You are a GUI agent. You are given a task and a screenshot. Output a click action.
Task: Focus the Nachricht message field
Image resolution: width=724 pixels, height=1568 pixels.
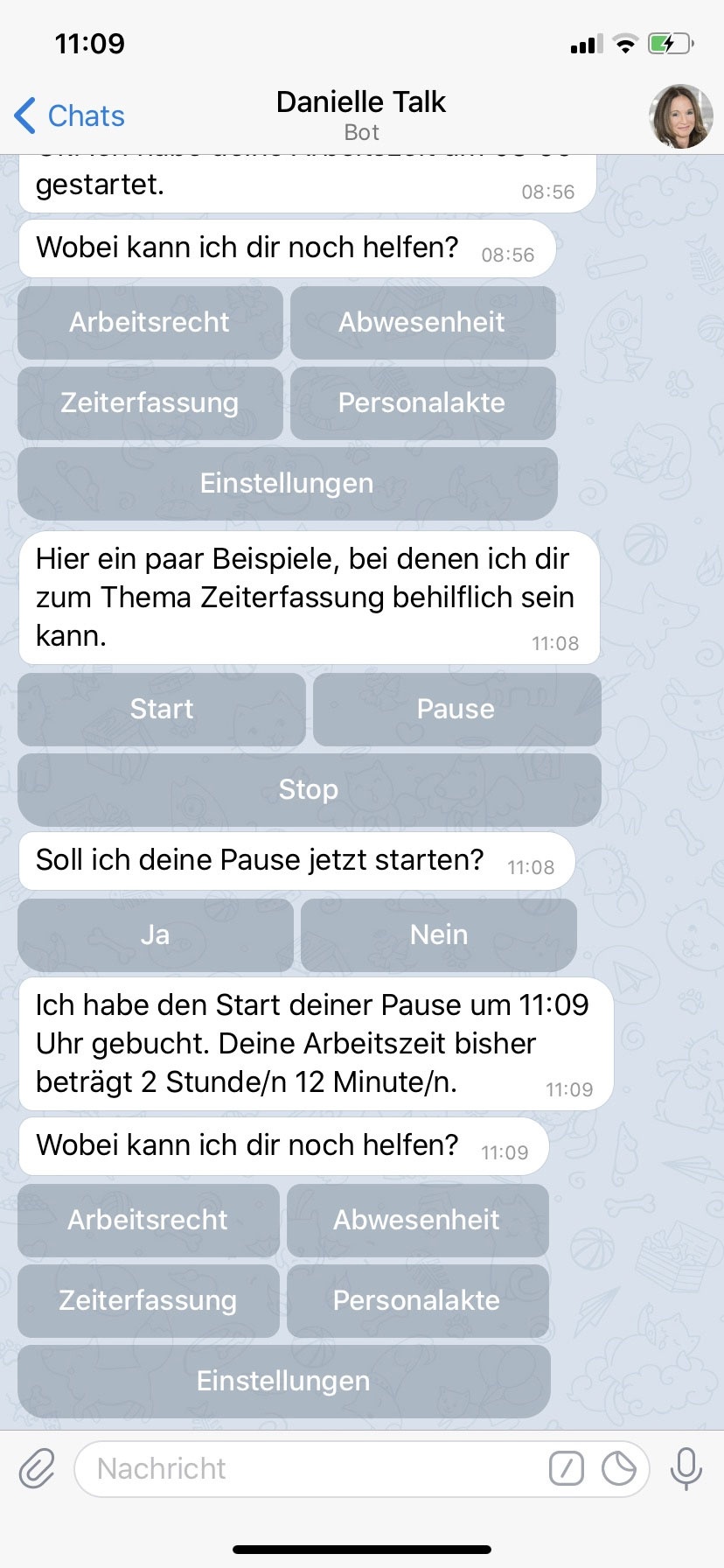[306, 1468]
